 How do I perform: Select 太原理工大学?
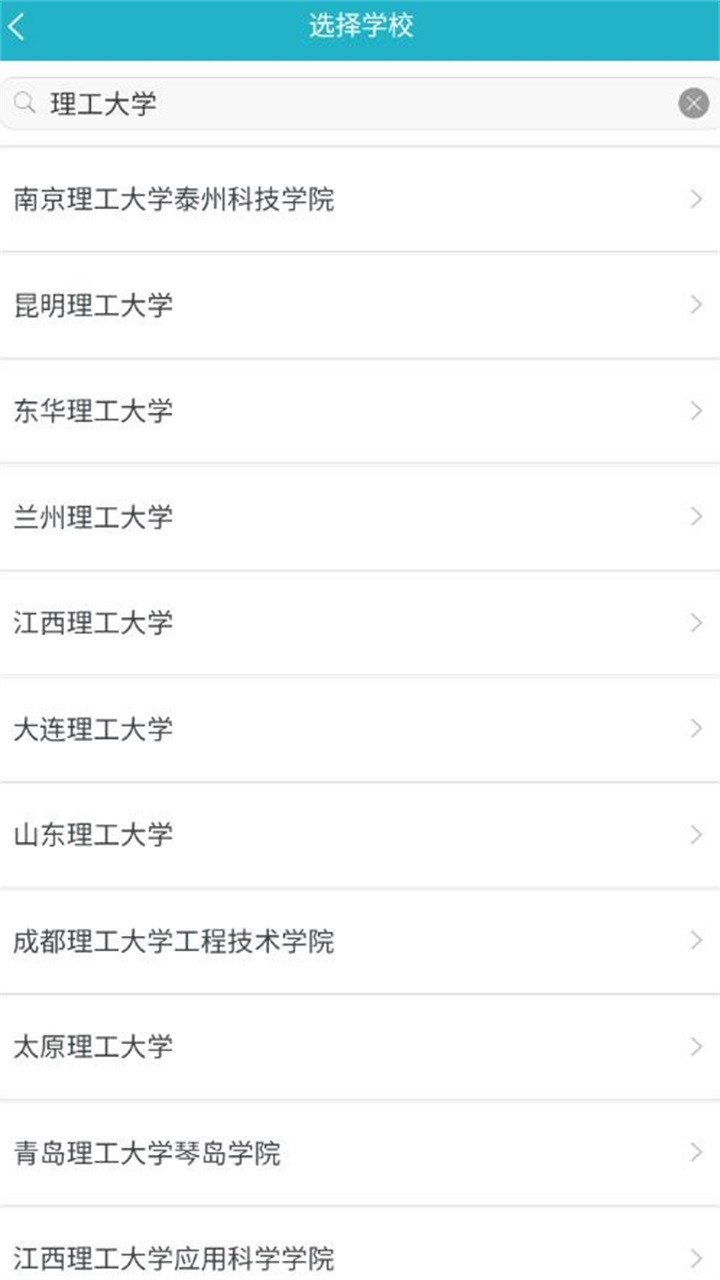point(360,1047)
